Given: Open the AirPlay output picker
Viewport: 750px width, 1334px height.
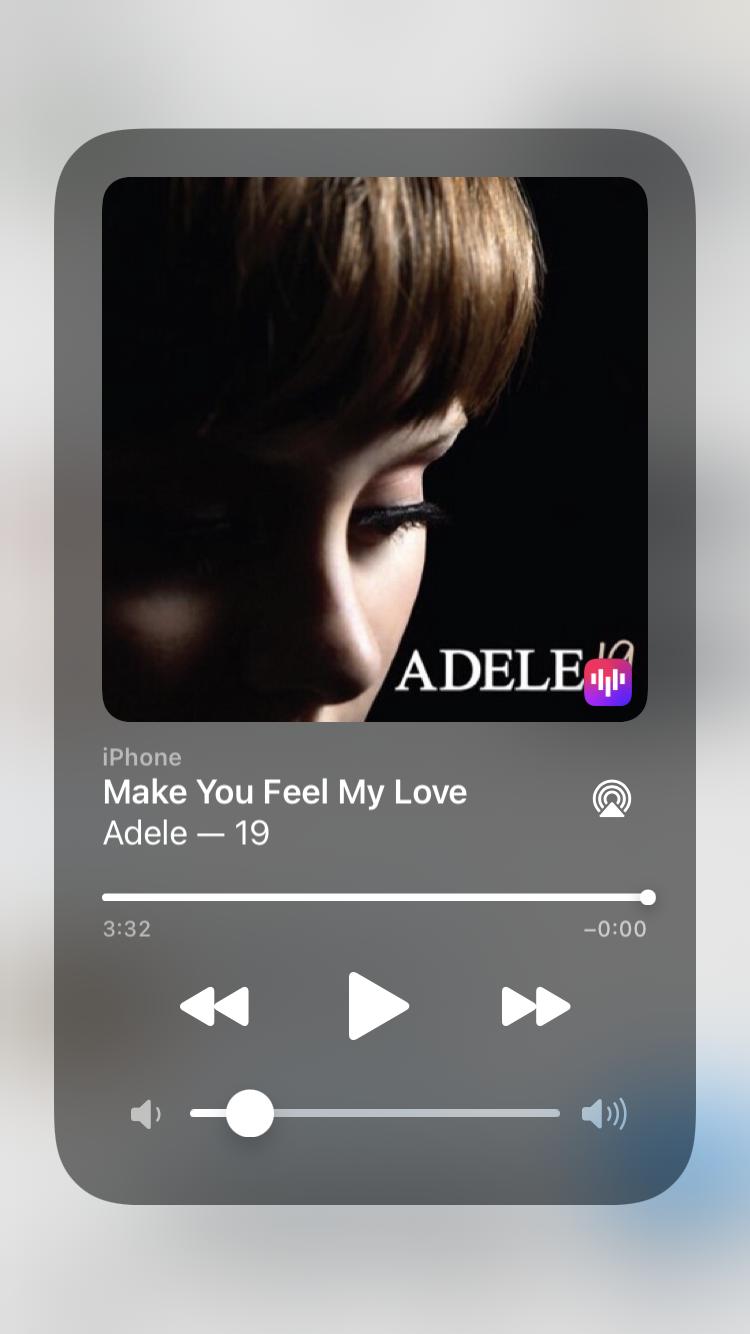Looking at the screenshot, I should coord(612,798).
